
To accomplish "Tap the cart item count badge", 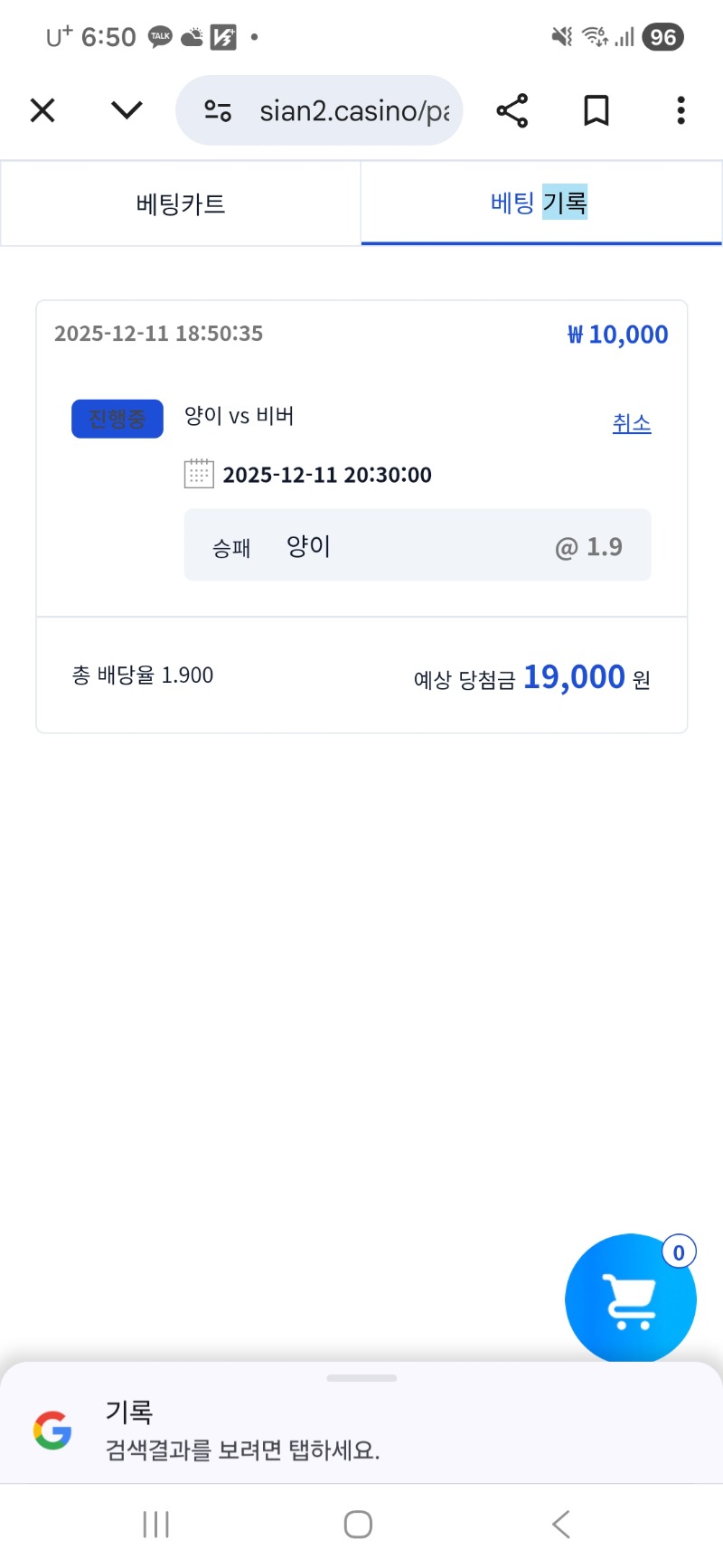I will (x=678, y=1252).
